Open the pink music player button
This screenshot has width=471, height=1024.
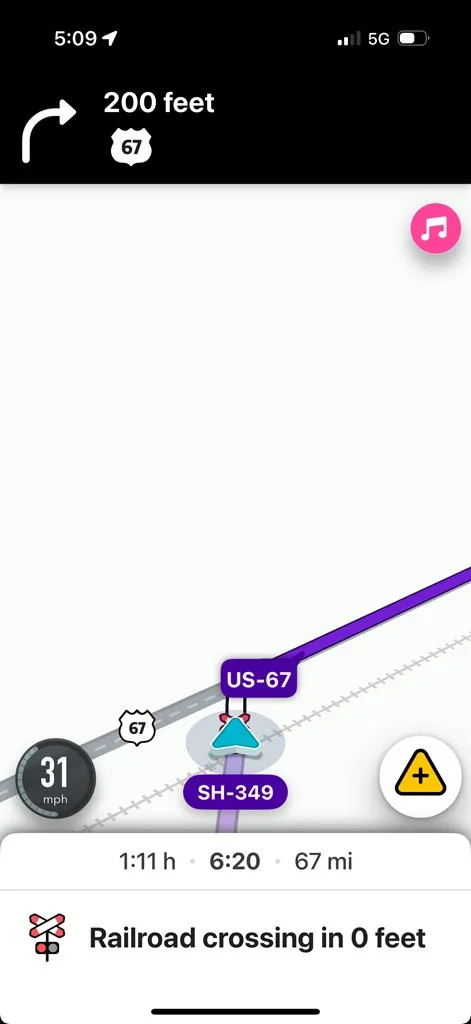435,229
